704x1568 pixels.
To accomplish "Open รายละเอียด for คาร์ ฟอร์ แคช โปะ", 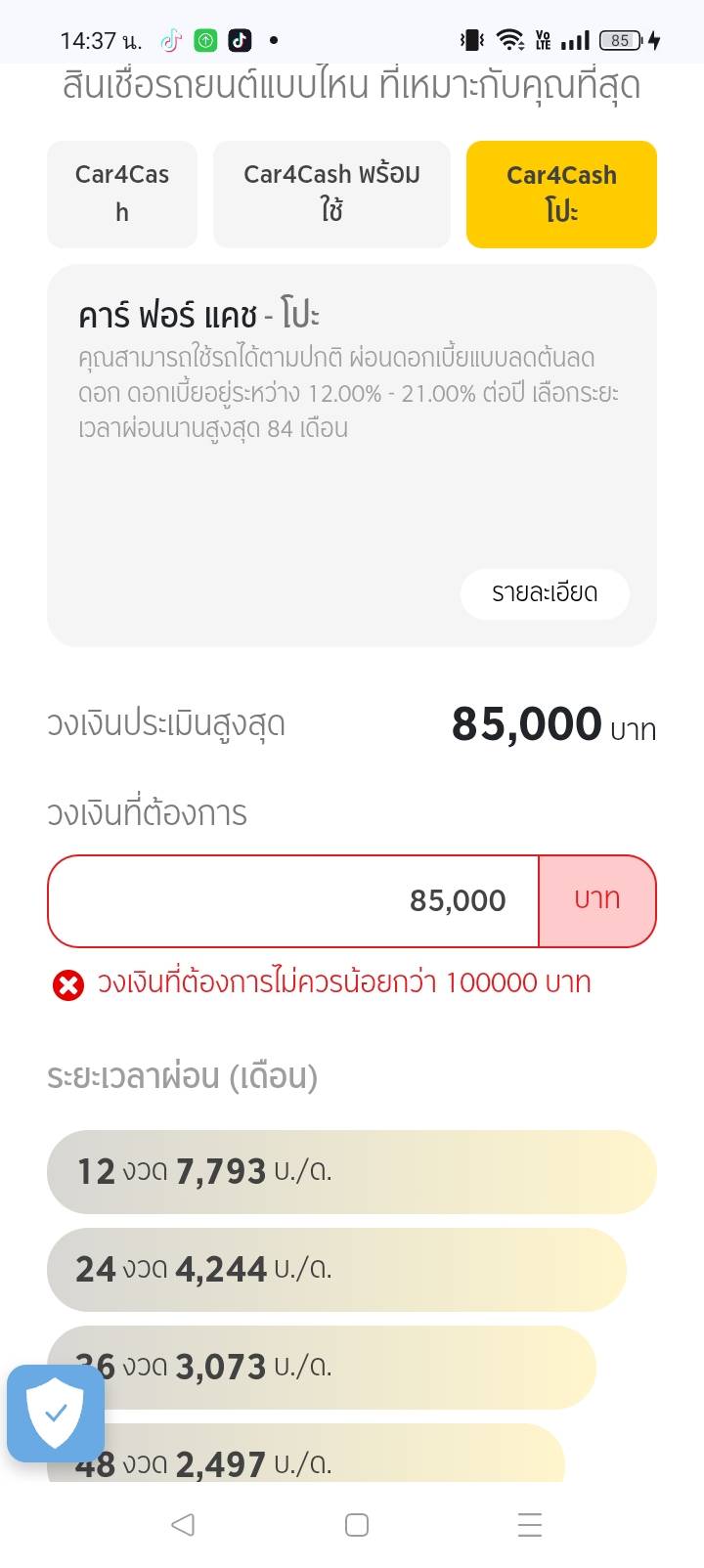I will tap(545, 593).
